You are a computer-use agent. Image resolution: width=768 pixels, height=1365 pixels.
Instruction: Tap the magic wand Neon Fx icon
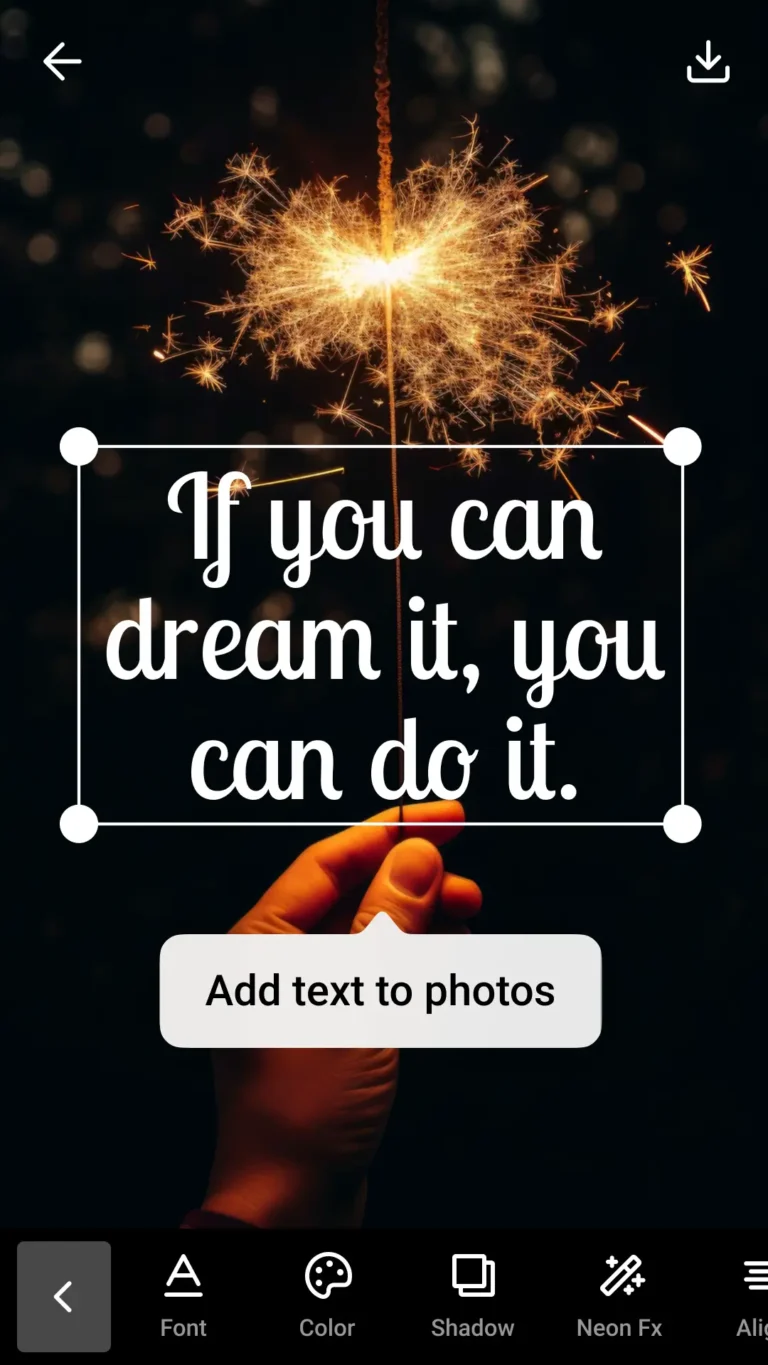(618, 1275)
